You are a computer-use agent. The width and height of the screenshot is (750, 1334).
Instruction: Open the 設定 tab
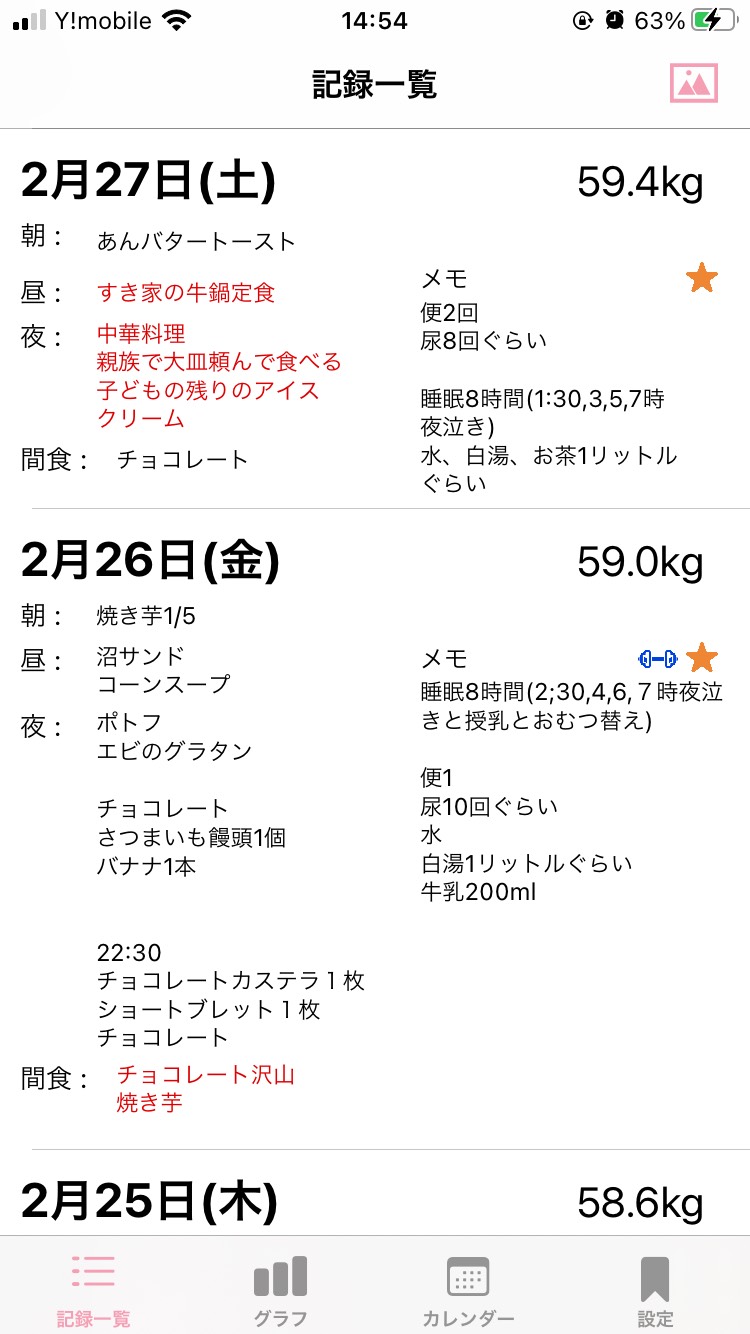[x=655, y=1290]
